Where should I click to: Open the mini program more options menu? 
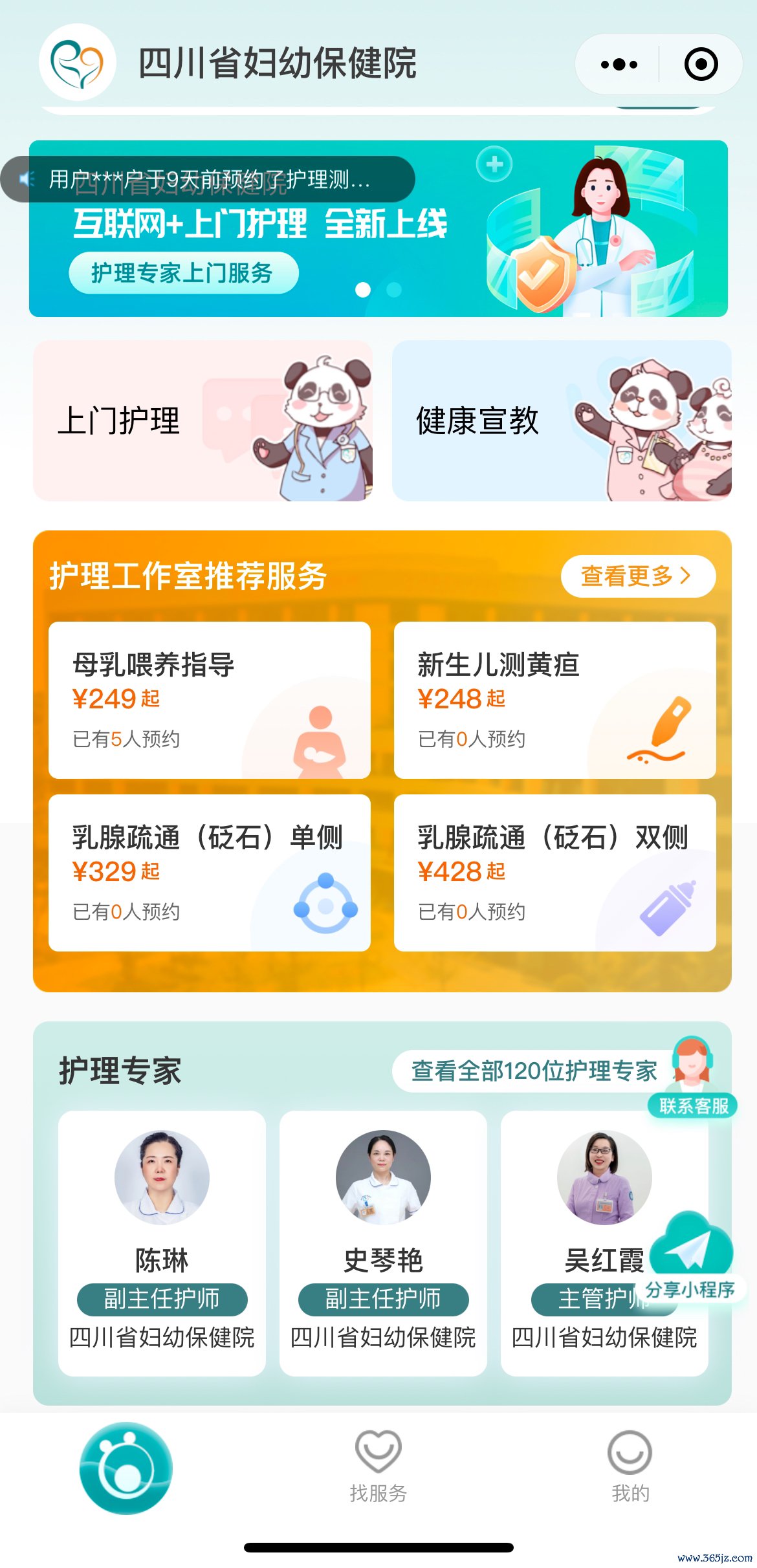coord(619,64)
